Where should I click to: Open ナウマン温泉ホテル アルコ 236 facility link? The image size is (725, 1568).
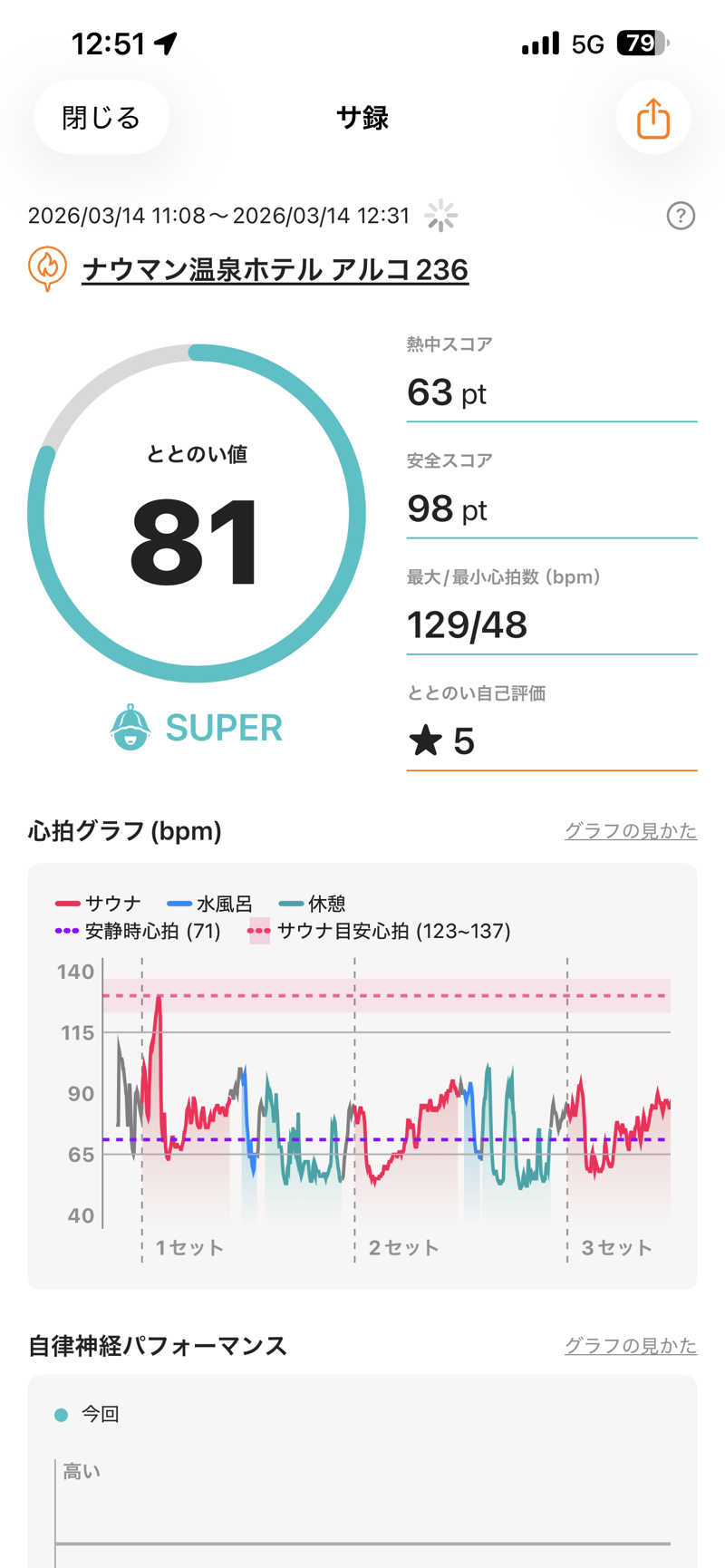coord(275,269)
